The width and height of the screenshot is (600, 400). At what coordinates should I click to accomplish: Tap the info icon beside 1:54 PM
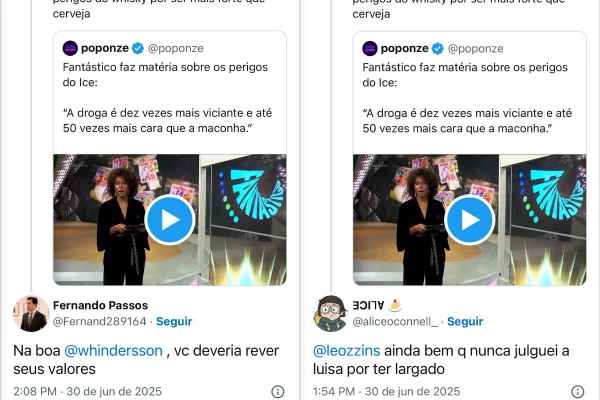(578, 392)
